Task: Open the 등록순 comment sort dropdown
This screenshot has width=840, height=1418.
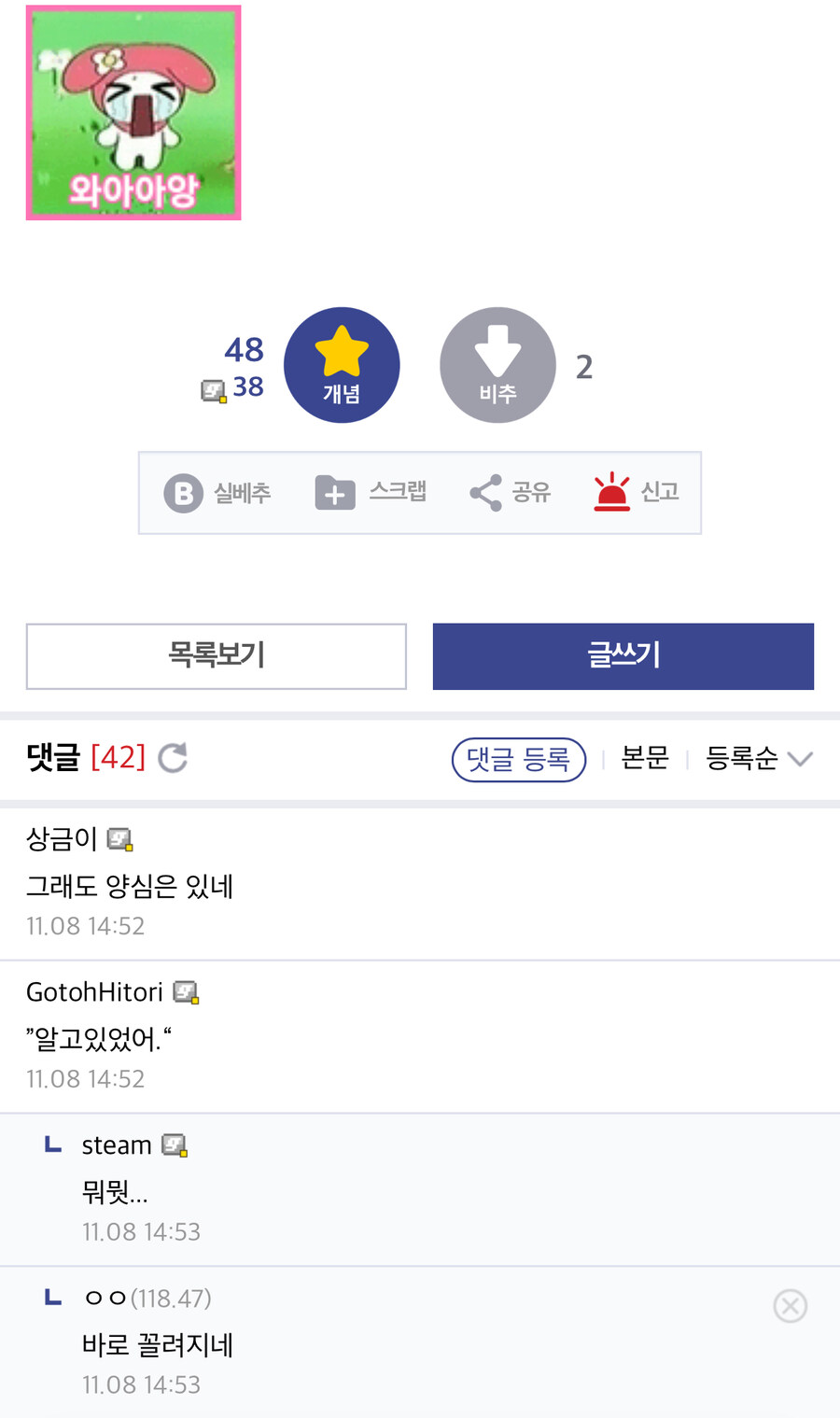Action: pyautogui.click(x=742, y=759)
